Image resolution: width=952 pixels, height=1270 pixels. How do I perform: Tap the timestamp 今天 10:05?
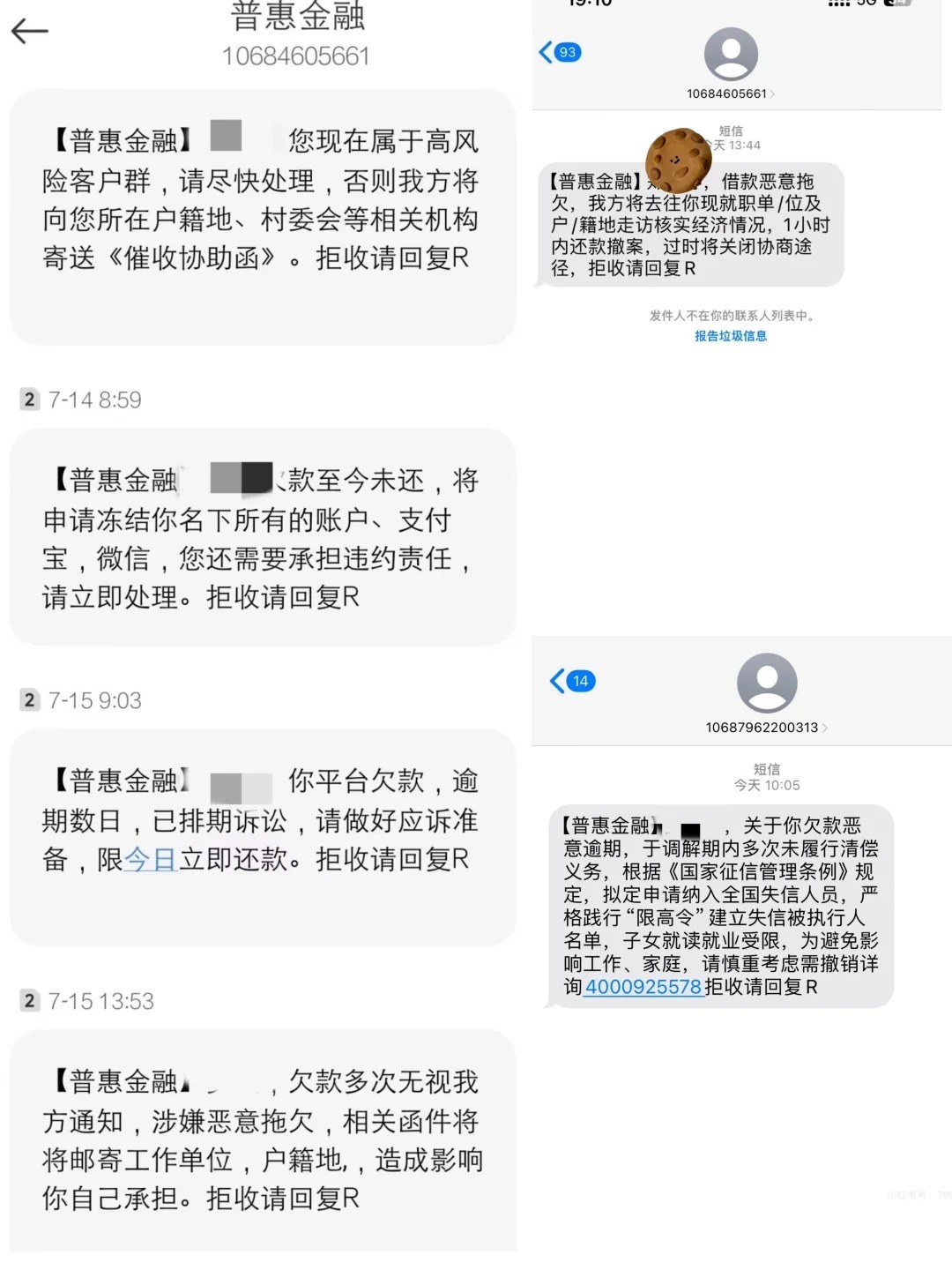(767, 782)
